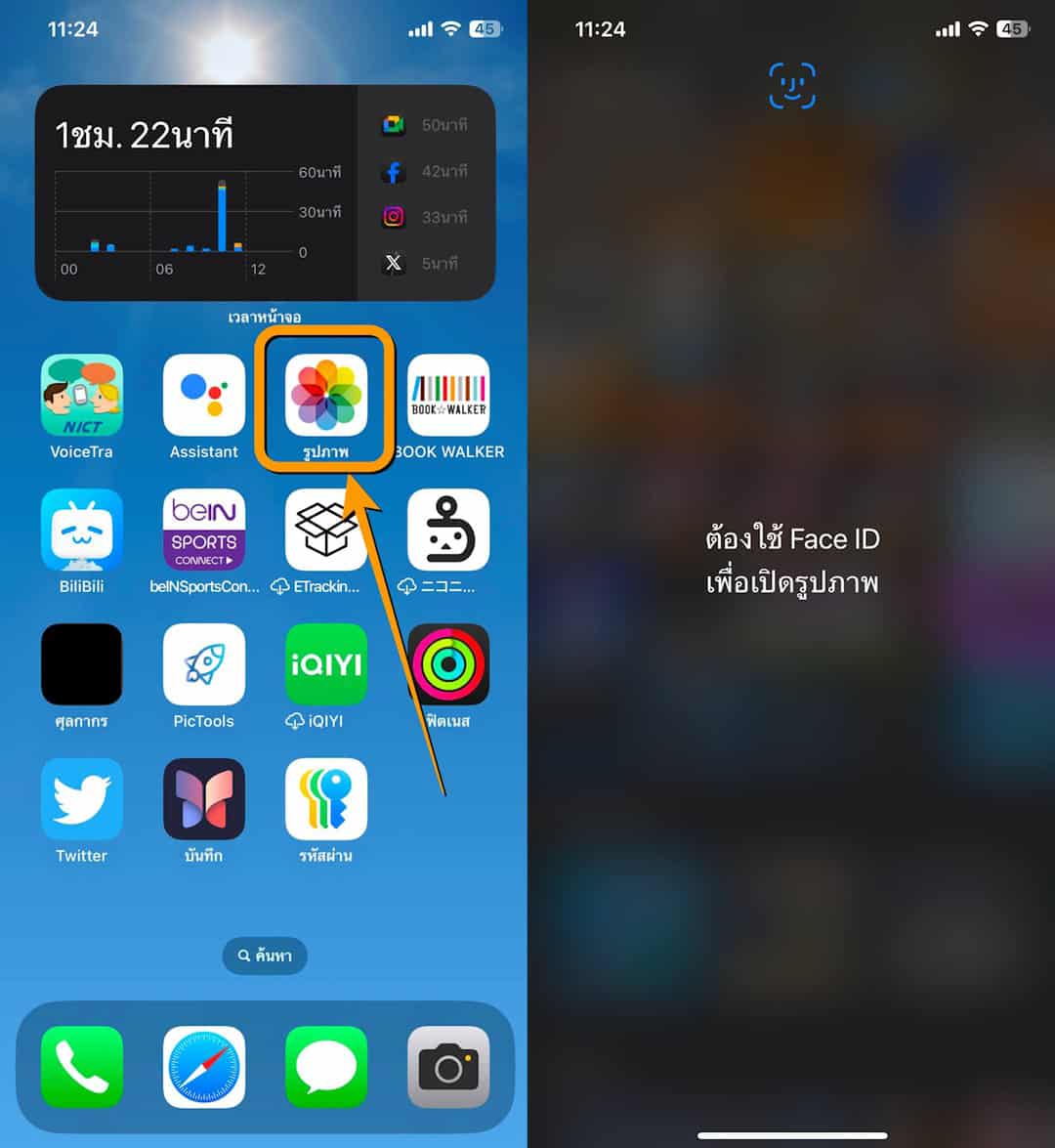Open beIN Sports Connect
Image resolution: width=1055 pixels, height=1148 pixels.
point(204,531)
